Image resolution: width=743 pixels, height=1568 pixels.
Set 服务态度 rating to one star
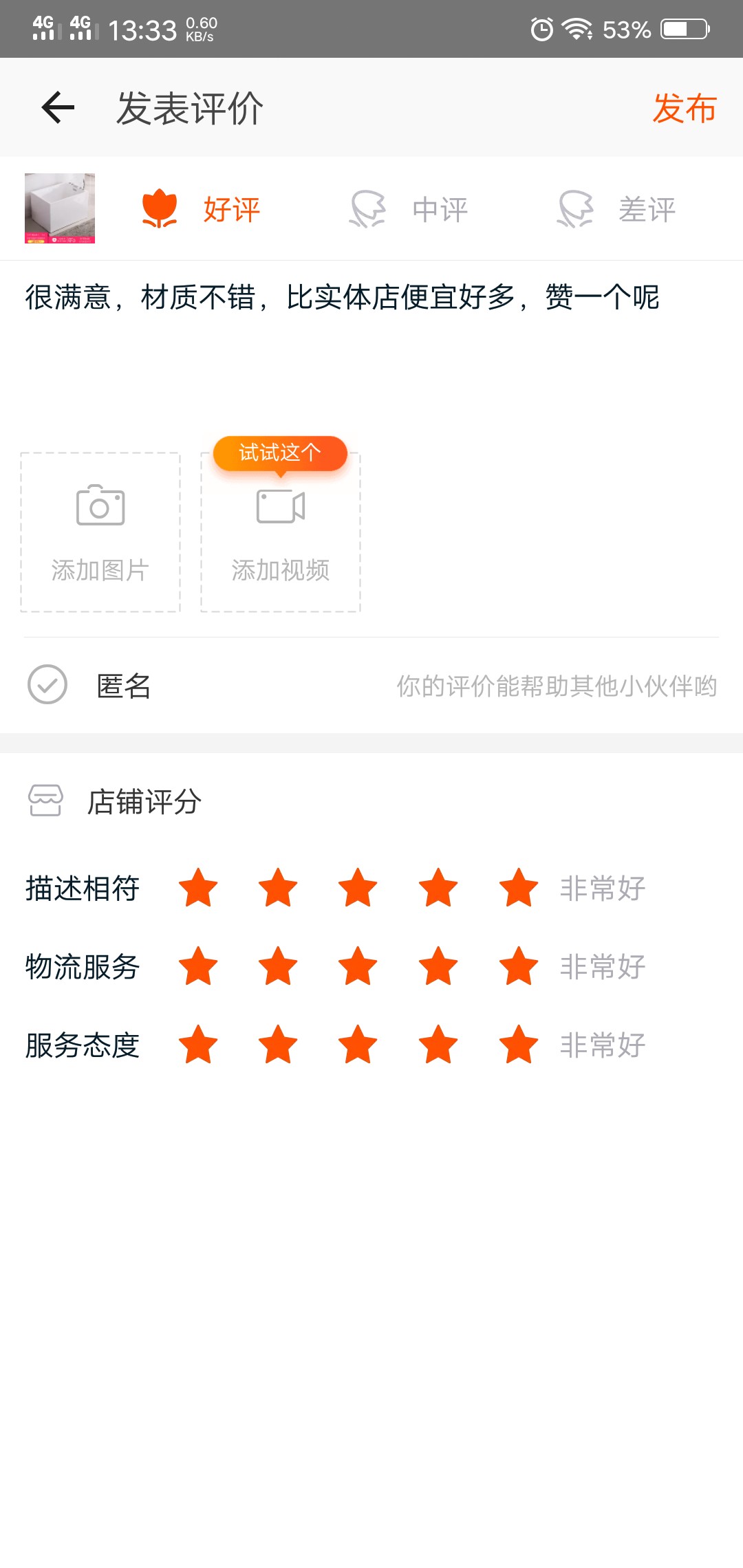[x=198, y=1045]
